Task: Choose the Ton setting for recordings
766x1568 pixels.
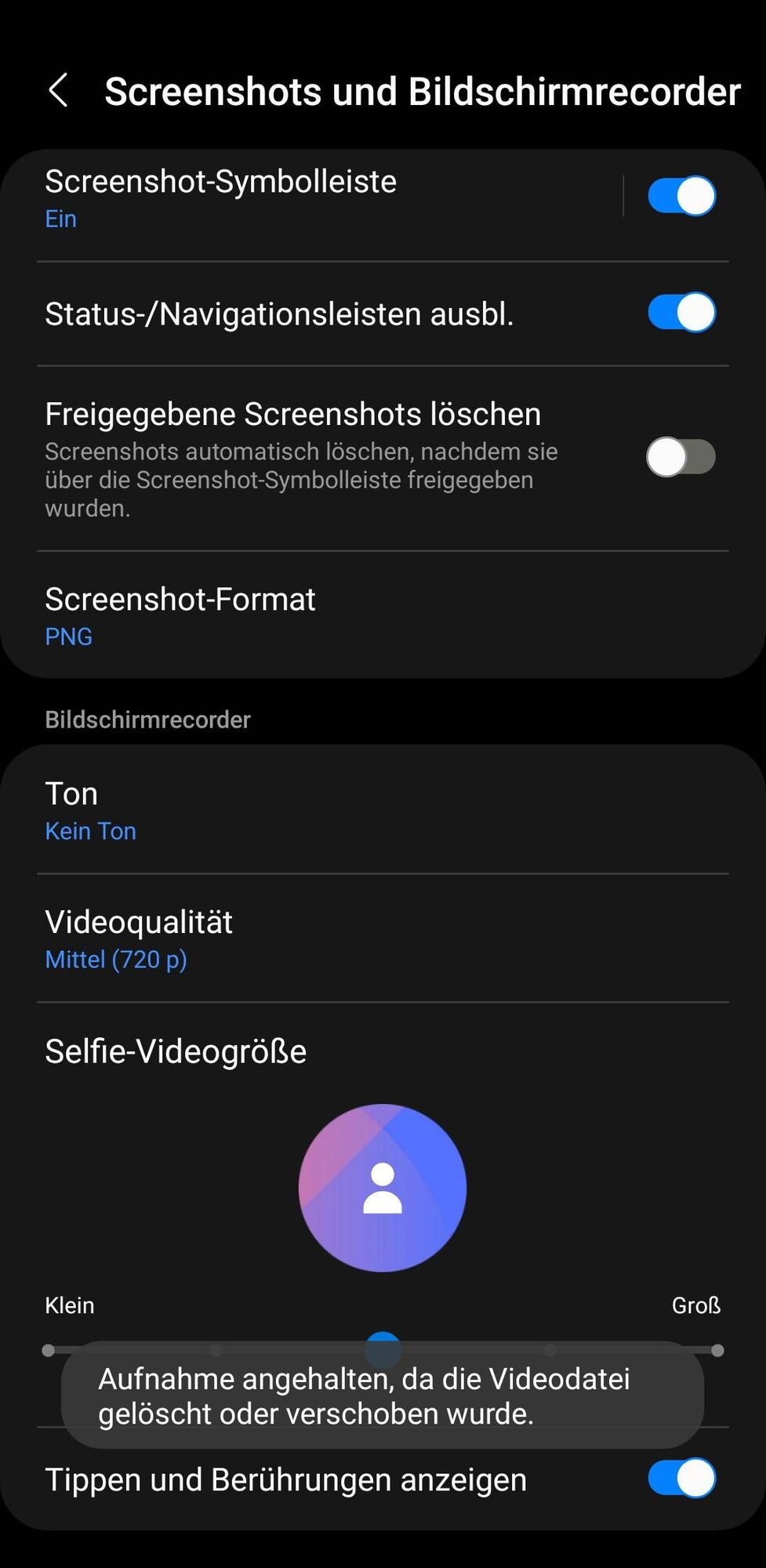Action: pyautogui.click(x=314, y=811)
